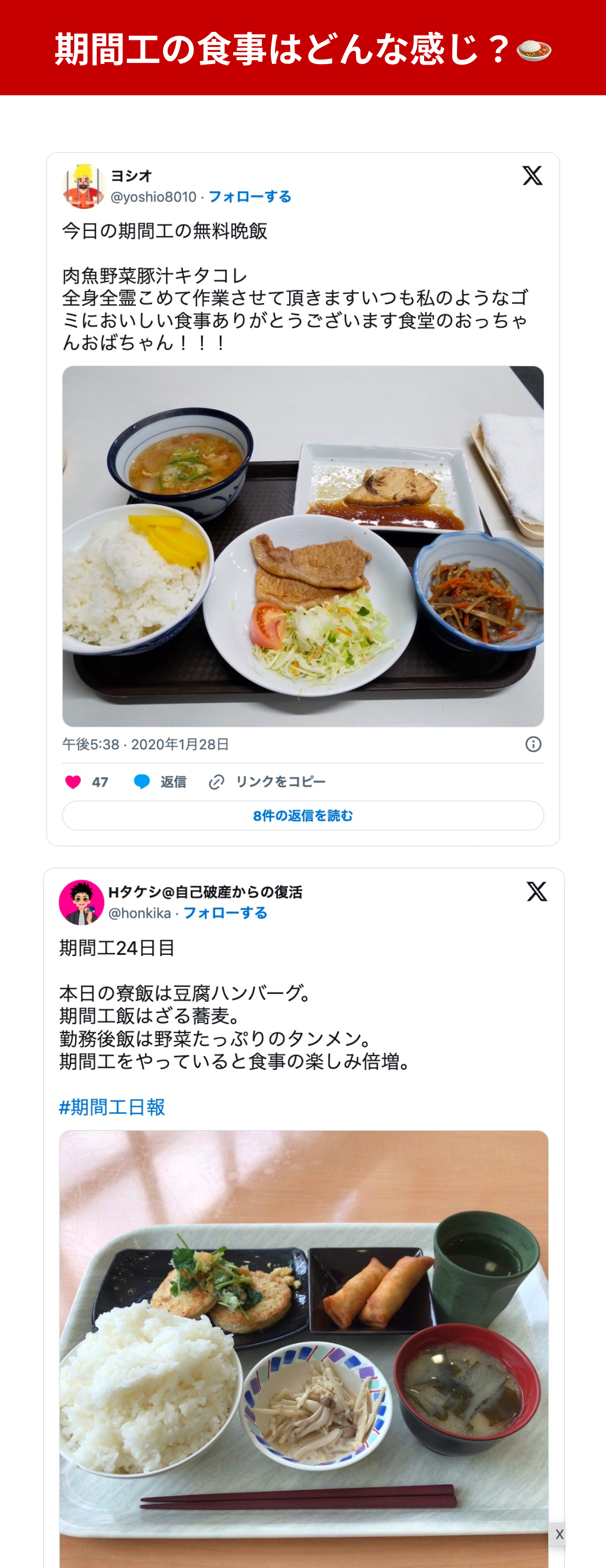
Task: Open the X logo on Hタケシ's tweet
Action: [537, 892]
